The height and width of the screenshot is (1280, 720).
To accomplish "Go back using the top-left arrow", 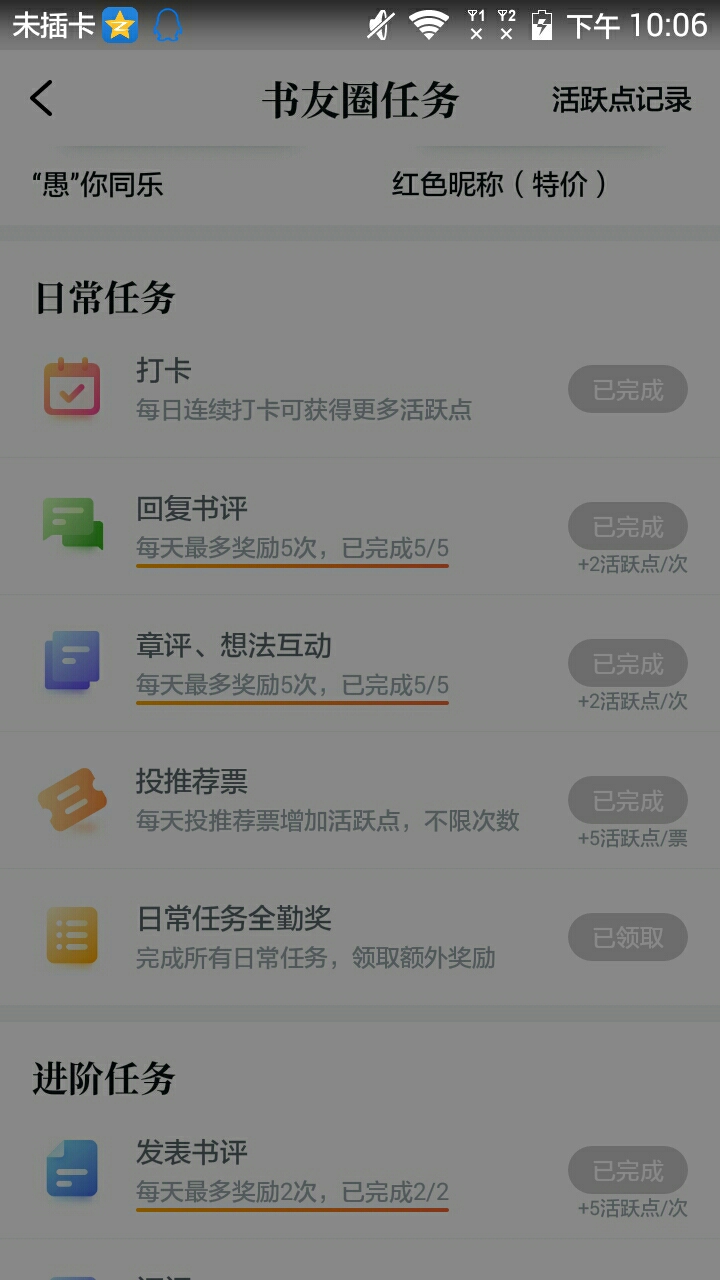I will (41, 99).
